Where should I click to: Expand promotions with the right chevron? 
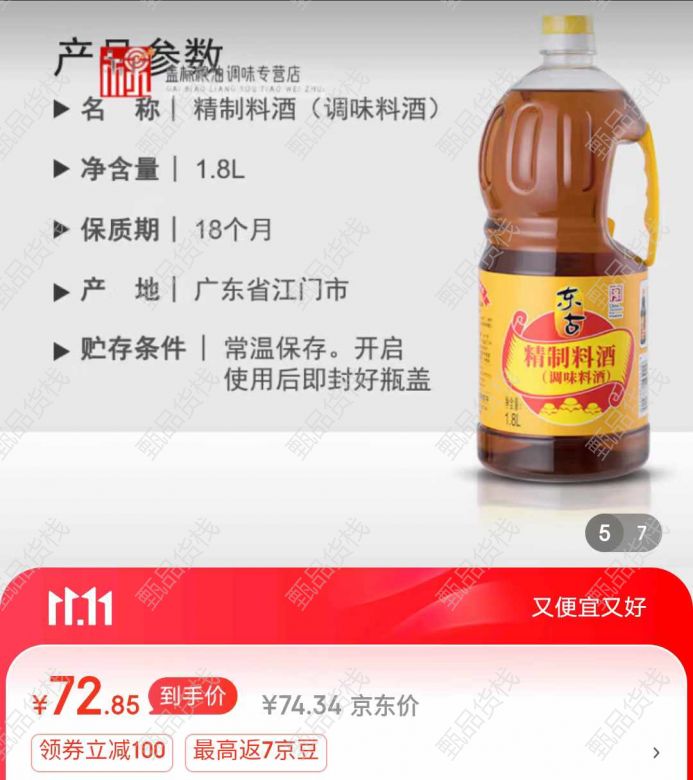[656, 752]
